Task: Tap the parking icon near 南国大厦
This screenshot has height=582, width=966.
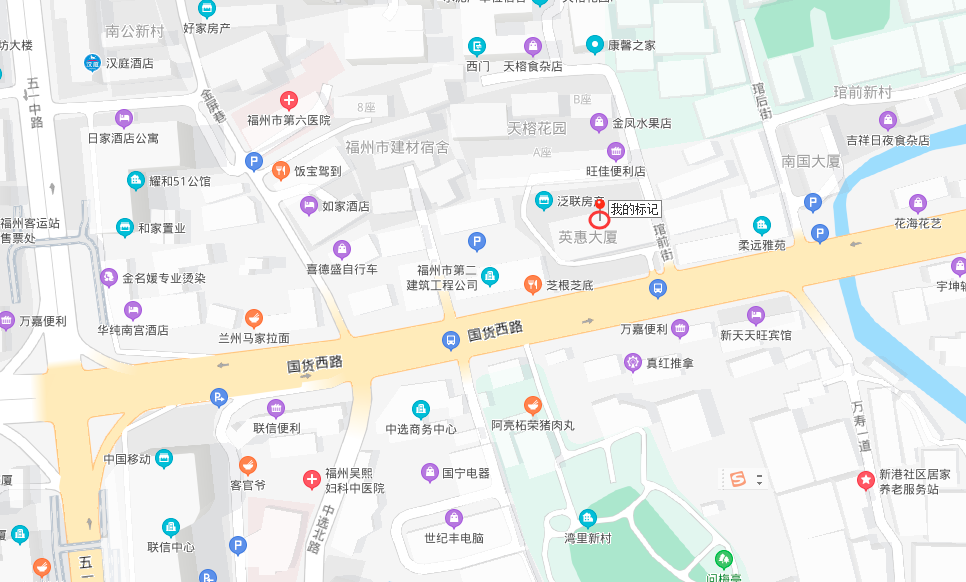Action: (812, 203)
